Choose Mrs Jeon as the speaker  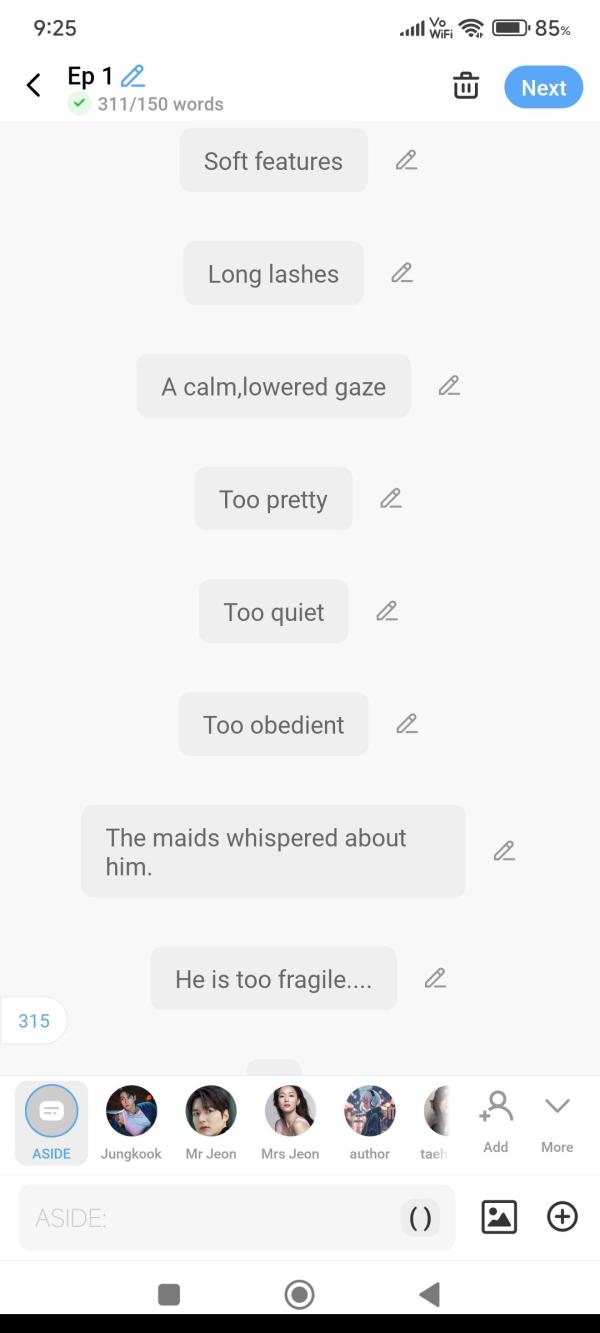click(290, 1122)
